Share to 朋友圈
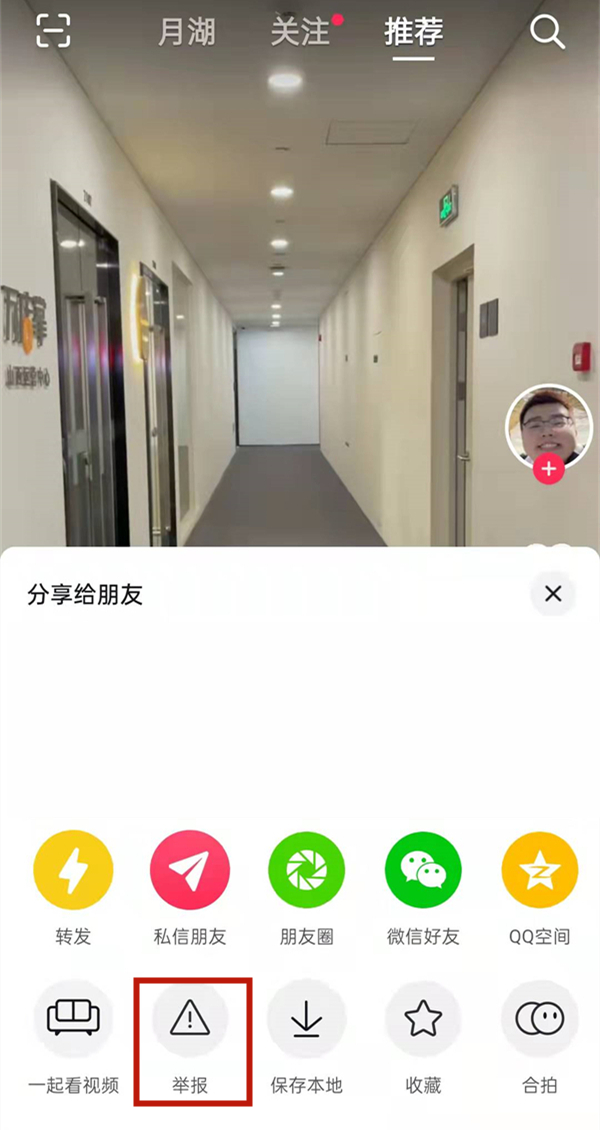 click(x=307, y=870)
